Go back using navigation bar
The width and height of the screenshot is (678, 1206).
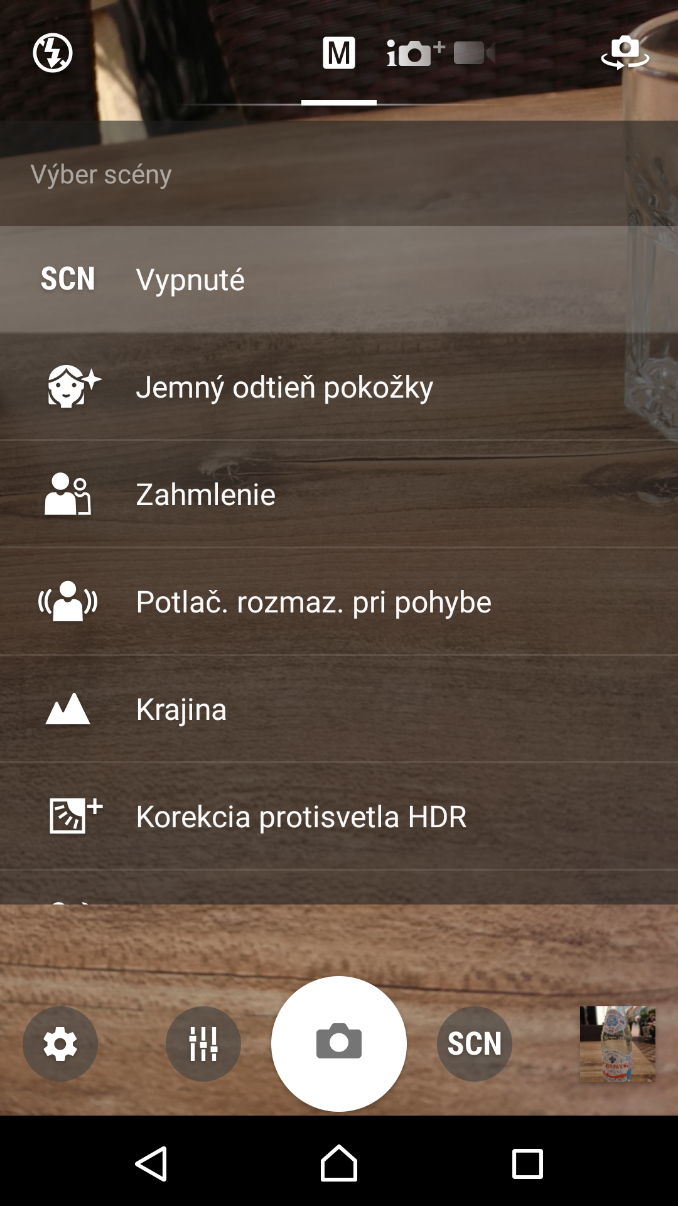pyautogui.click(x=151, y=1163)
